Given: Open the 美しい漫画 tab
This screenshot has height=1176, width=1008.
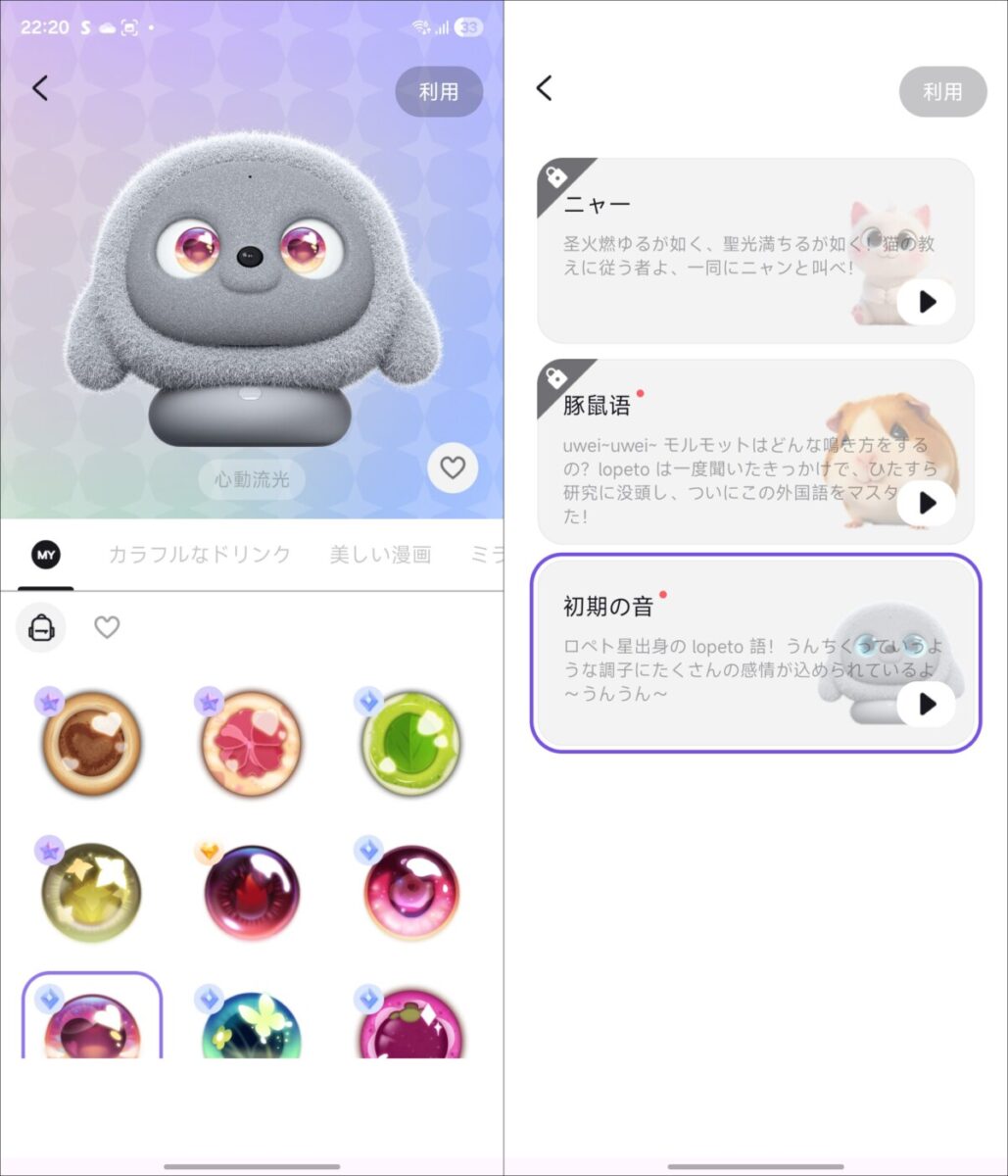Looking at the screenshot, I should [x=380, y=555].
